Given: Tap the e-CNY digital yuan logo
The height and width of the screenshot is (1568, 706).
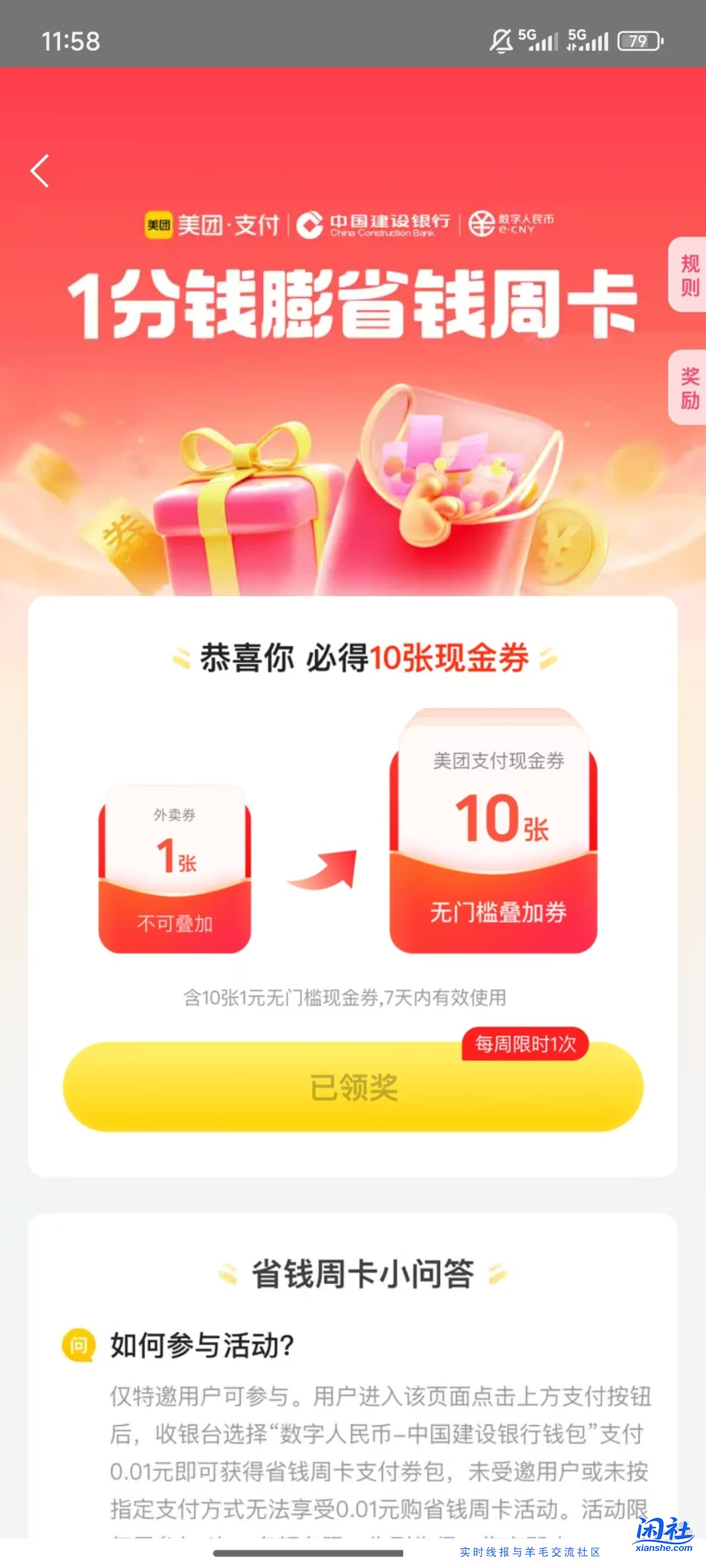Looking at the screenshot, I should click(x=518, y=224).
